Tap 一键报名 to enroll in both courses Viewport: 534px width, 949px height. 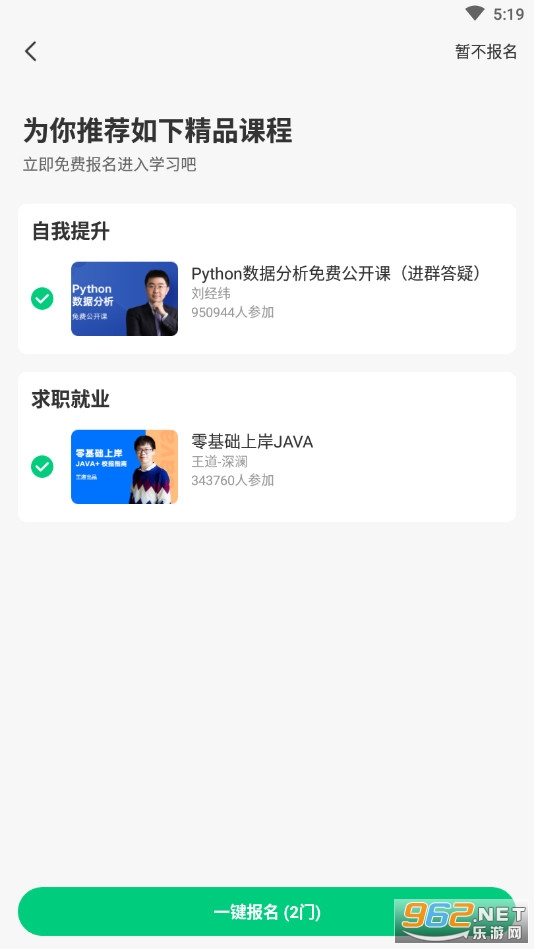267,911
